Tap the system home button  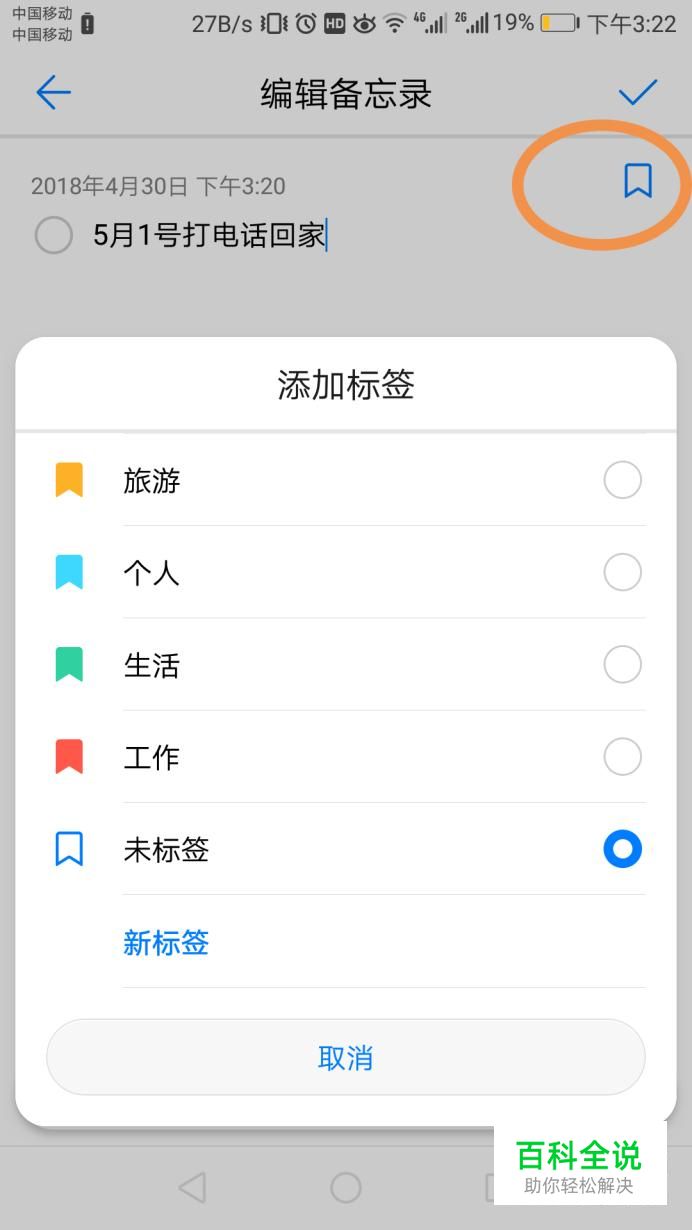[x=346, y=1187]
